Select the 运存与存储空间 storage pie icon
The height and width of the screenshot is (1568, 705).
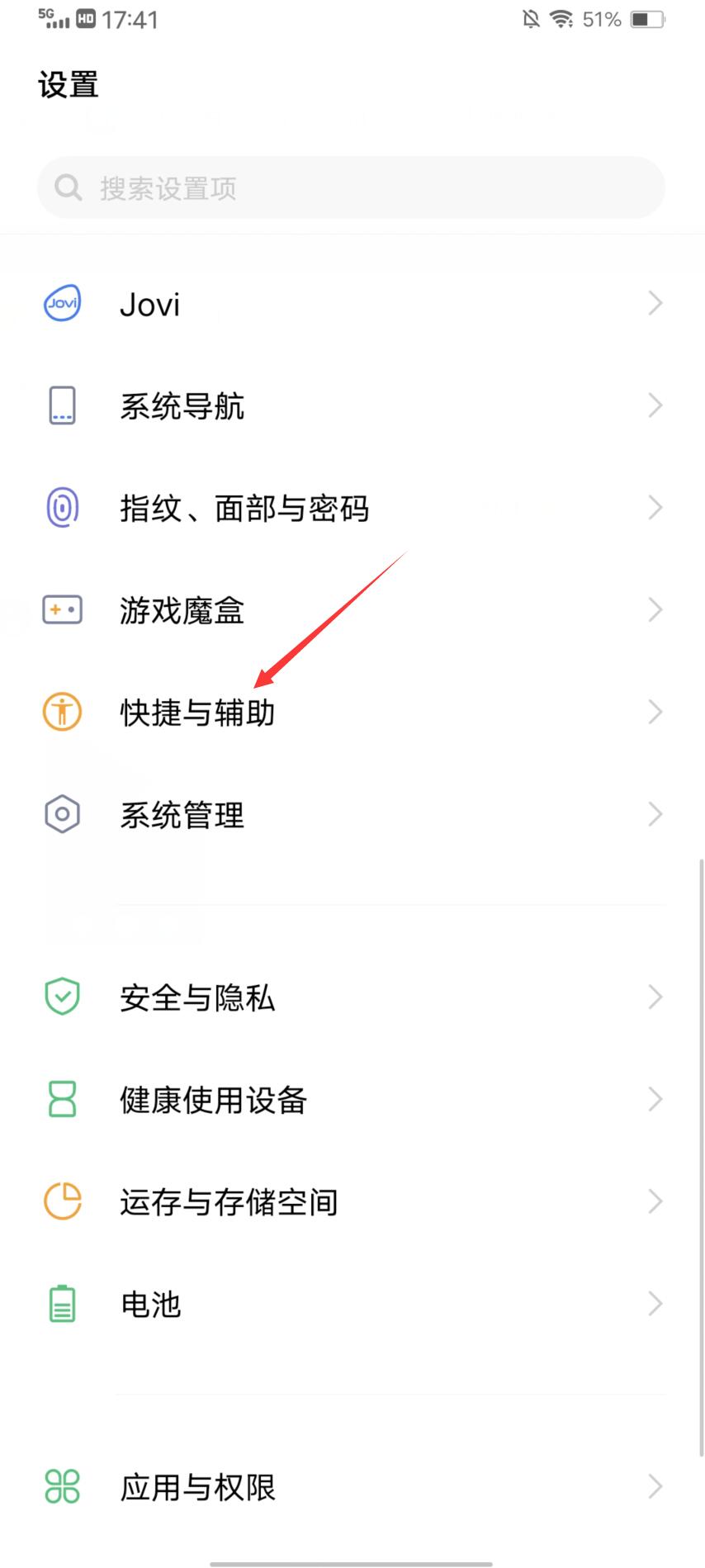62,1202
